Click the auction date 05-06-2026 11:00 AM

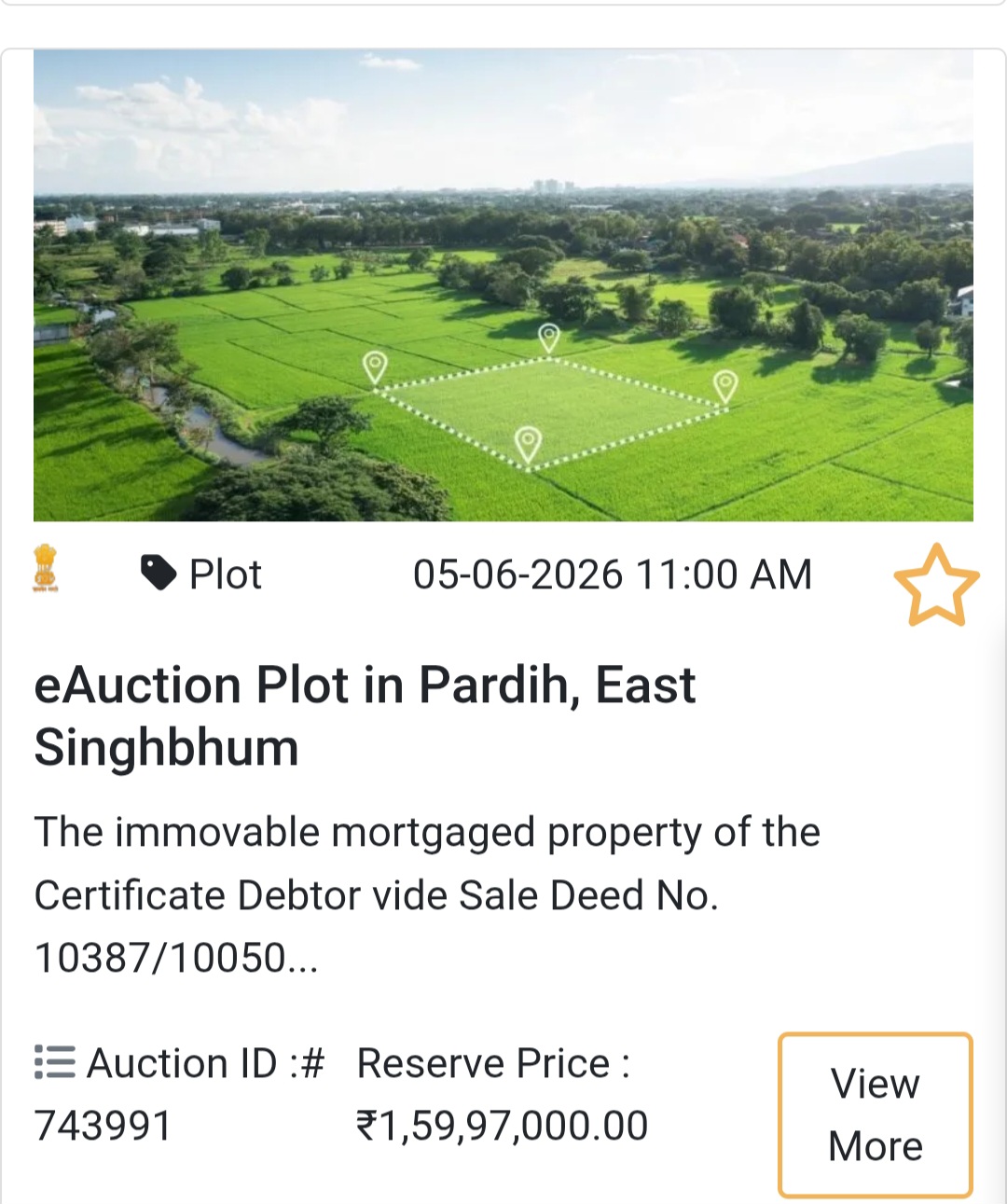tap(612, 574)
